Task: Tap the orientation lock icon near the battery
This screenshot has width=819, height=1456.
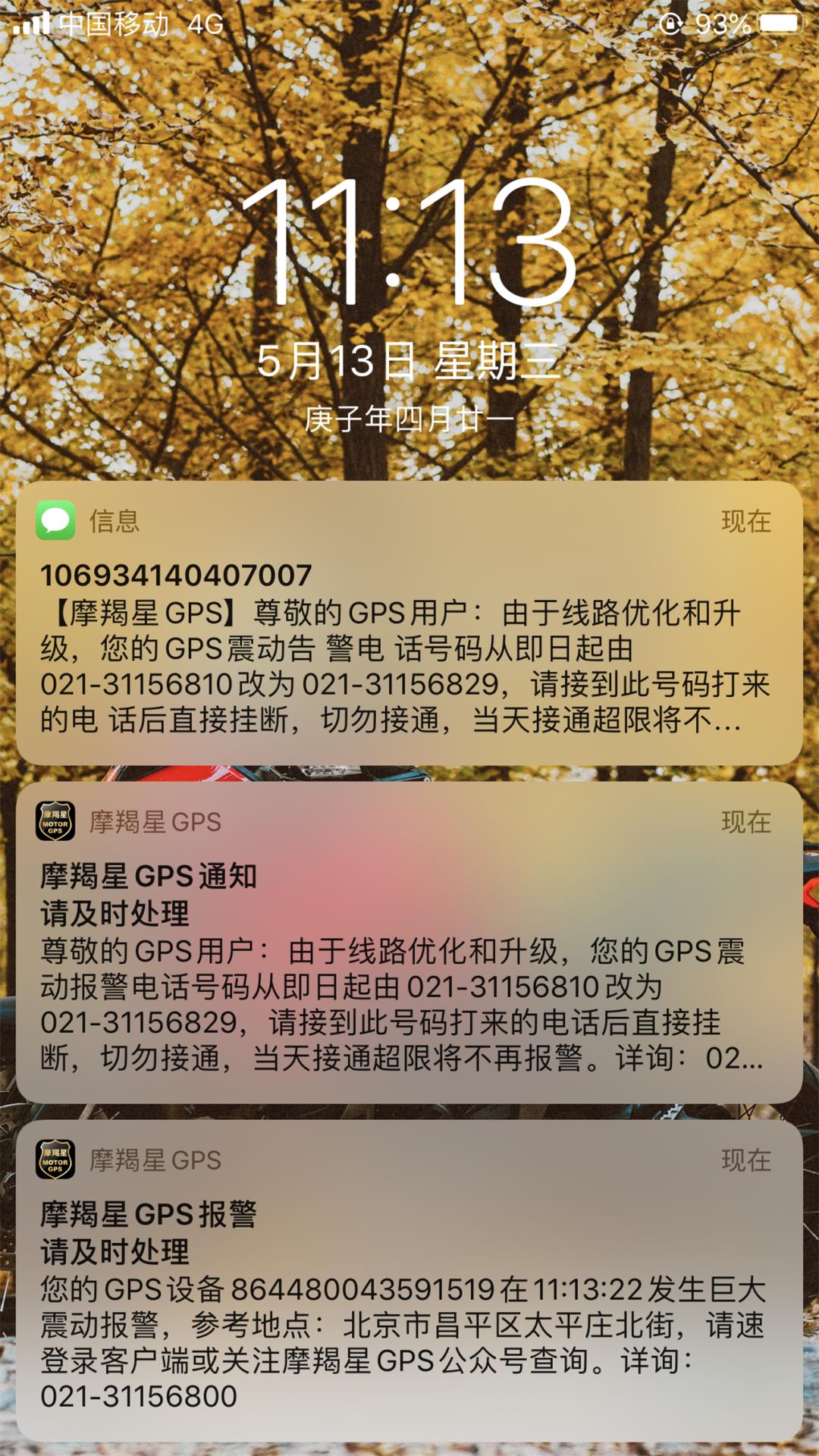Action: 670,24
